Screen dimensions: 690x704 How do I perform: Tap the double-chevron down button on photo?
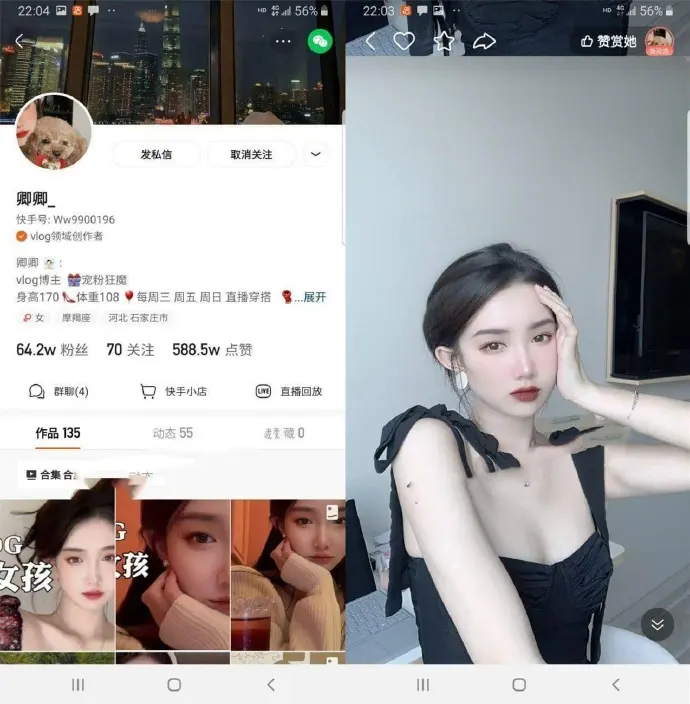tap(657, 624)
